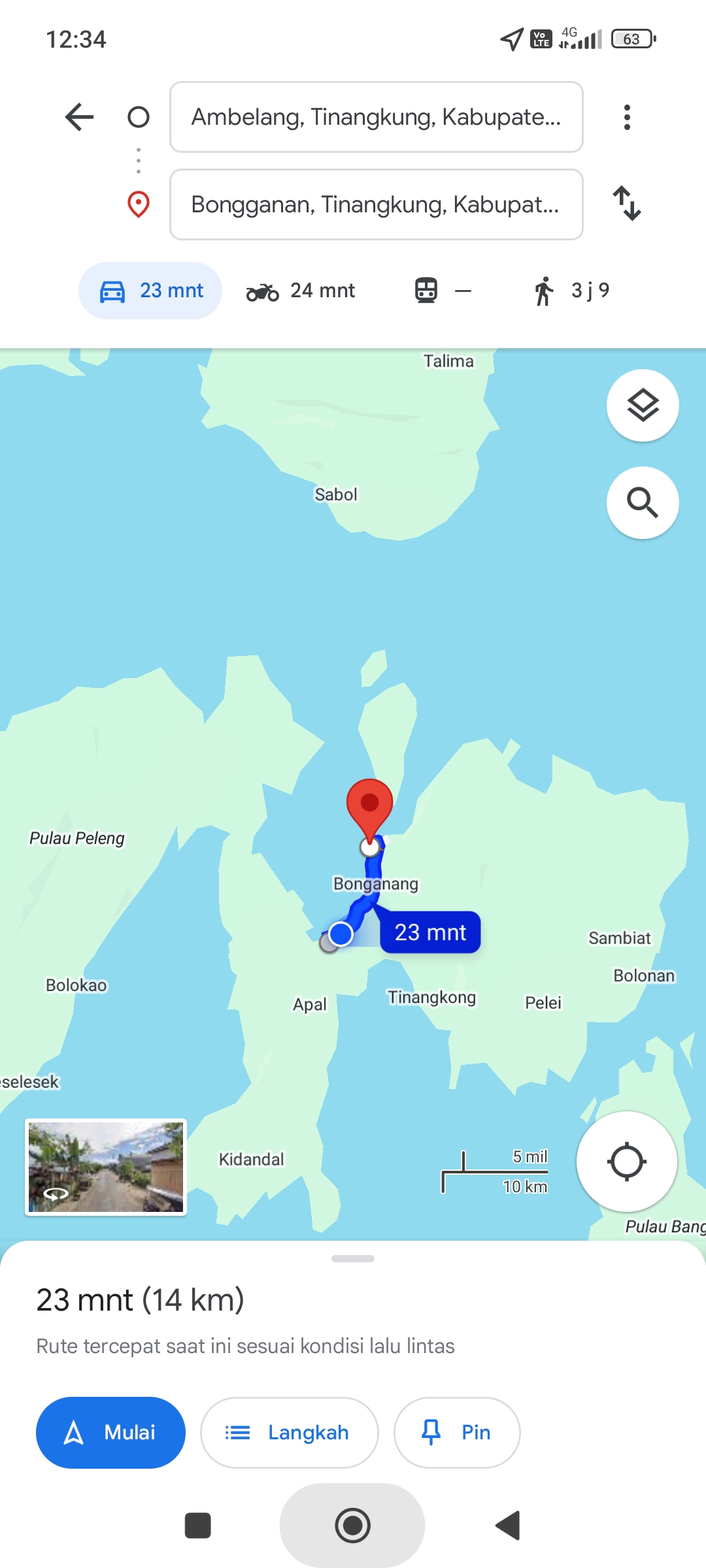Screen dimensions: 706x1568
Task: Select the car mode, 23 mnt
Action: [150, 291]
